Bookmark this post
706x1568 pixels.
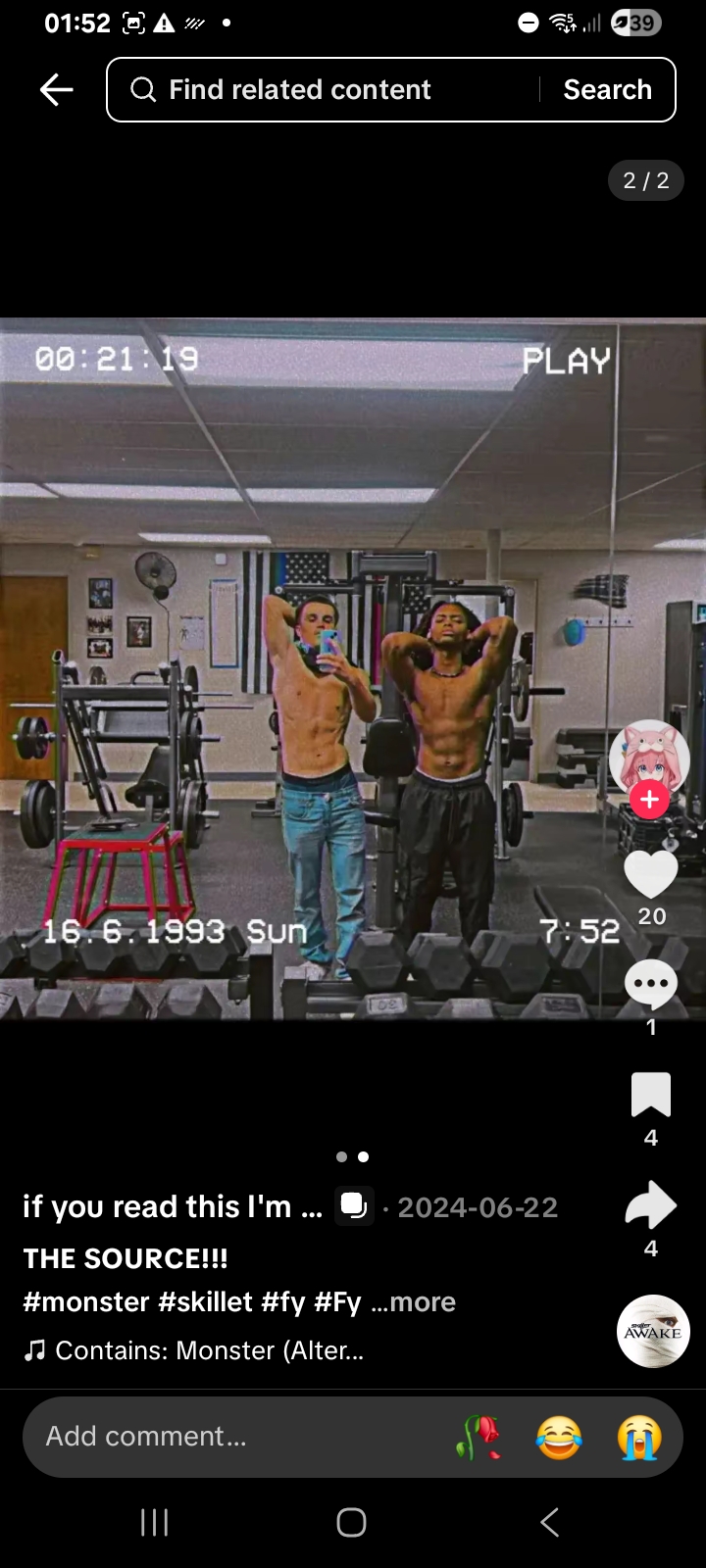click(651, 1095)
